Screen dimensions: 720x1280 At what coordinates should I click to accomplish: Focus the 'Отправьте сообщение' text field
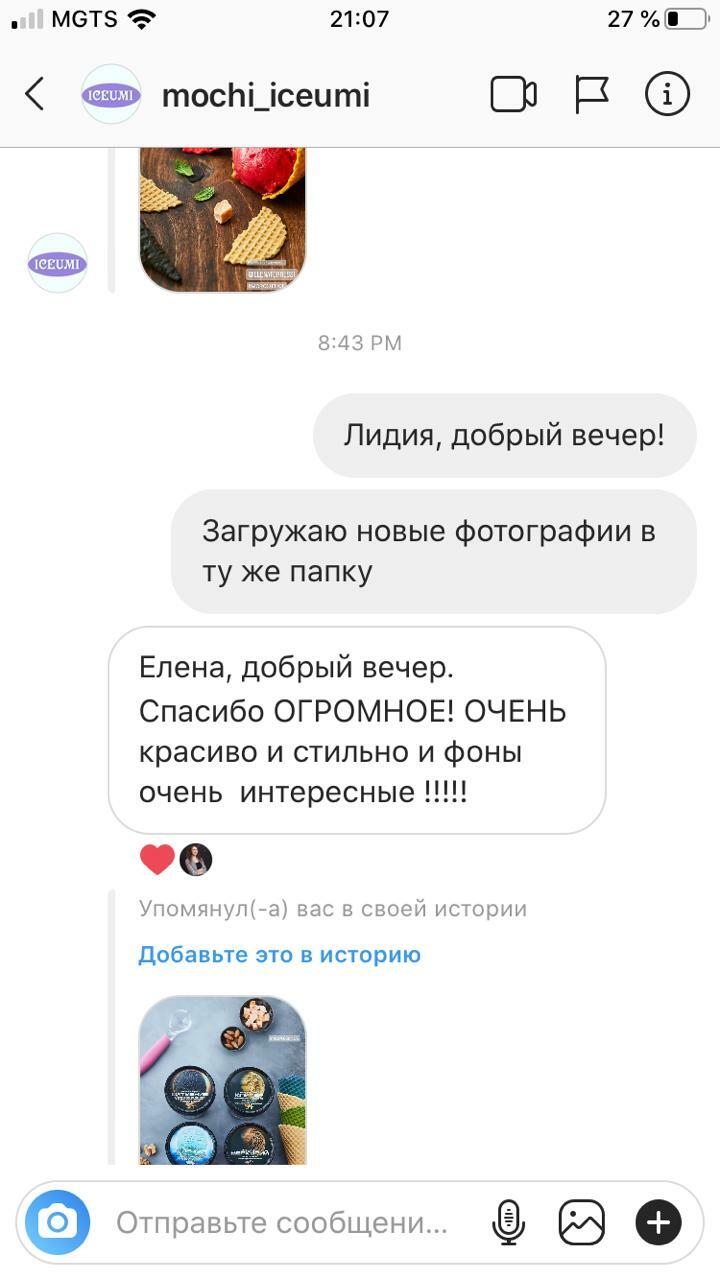click(x=280, y=1222)
